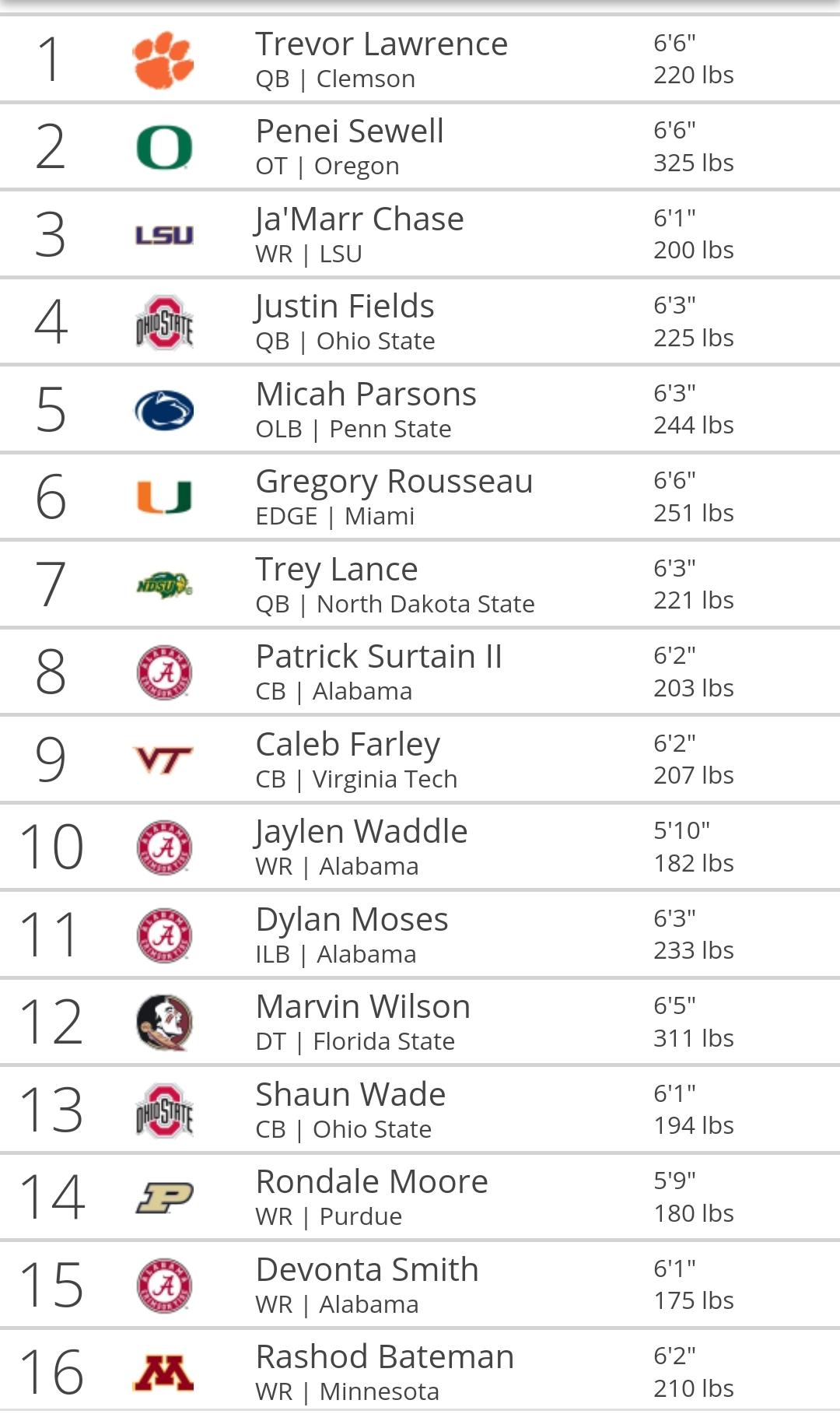The image size is (840, 1414).
Task: Open Penei Sewell's row
Action: [x=420, y=146]
